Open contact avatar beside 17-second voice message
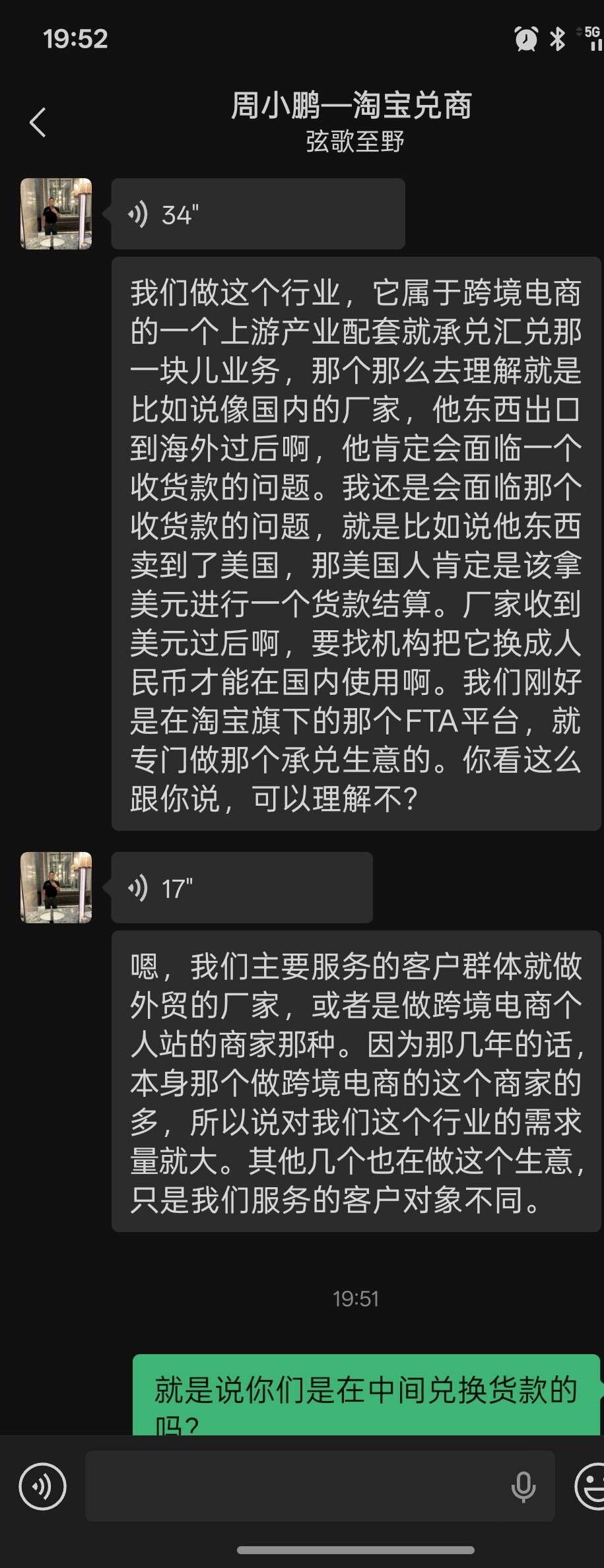This screenshot has height=1568, width=604. [56, 888]
